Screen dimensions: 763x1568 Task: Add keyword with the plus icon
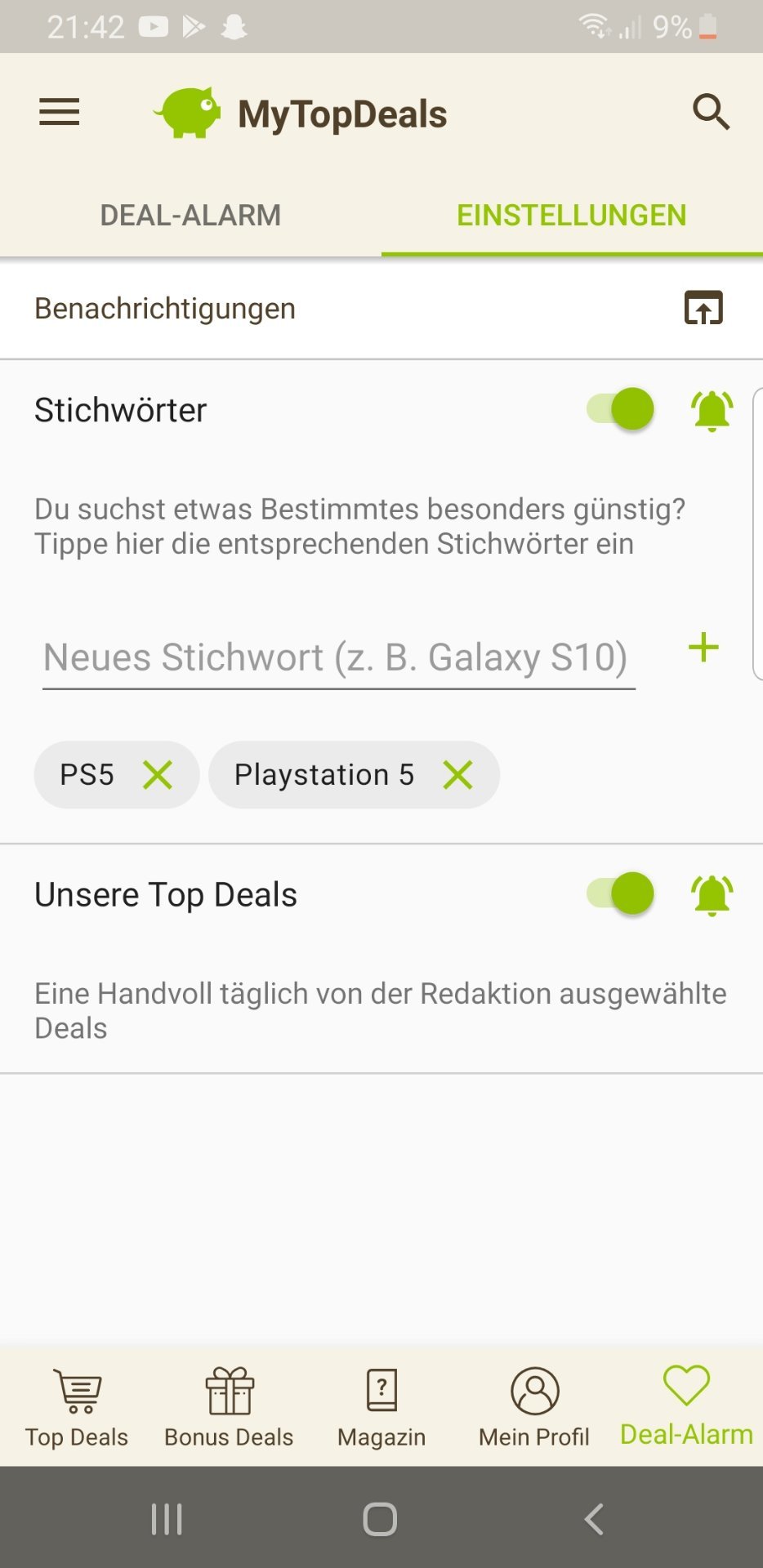click(703, 648)
